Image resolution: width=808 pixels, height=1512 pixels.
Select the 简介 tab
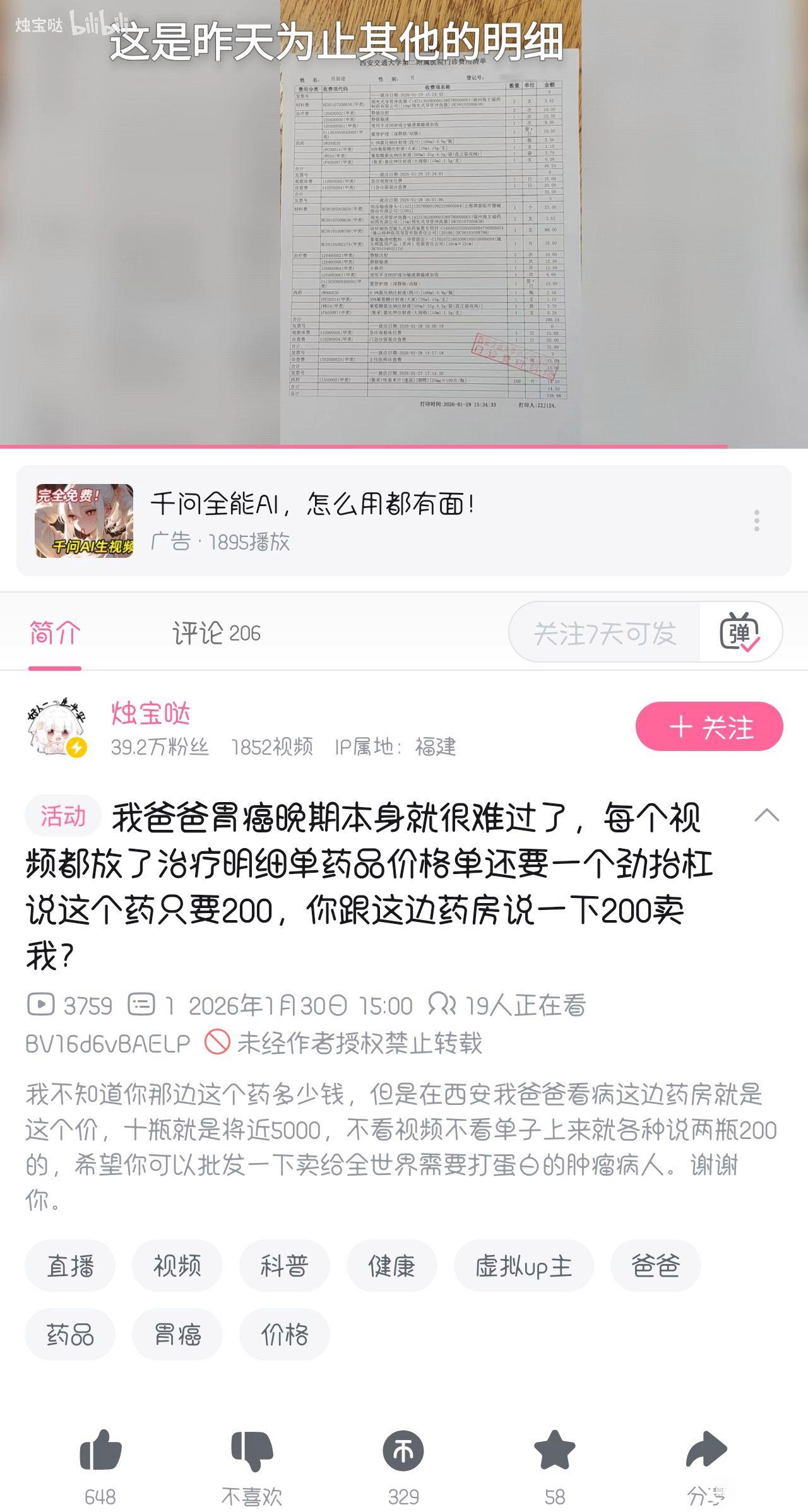coord(55,633)
